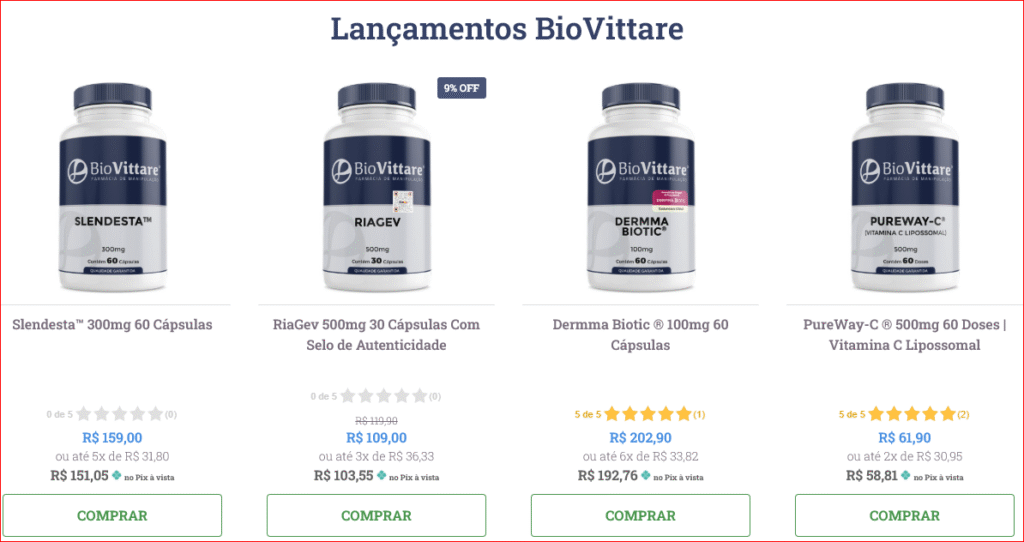View the Dermma Biotic bottle image
Image resolution: width=1024 pixels, height=542 pixels.
pos(640,185)
